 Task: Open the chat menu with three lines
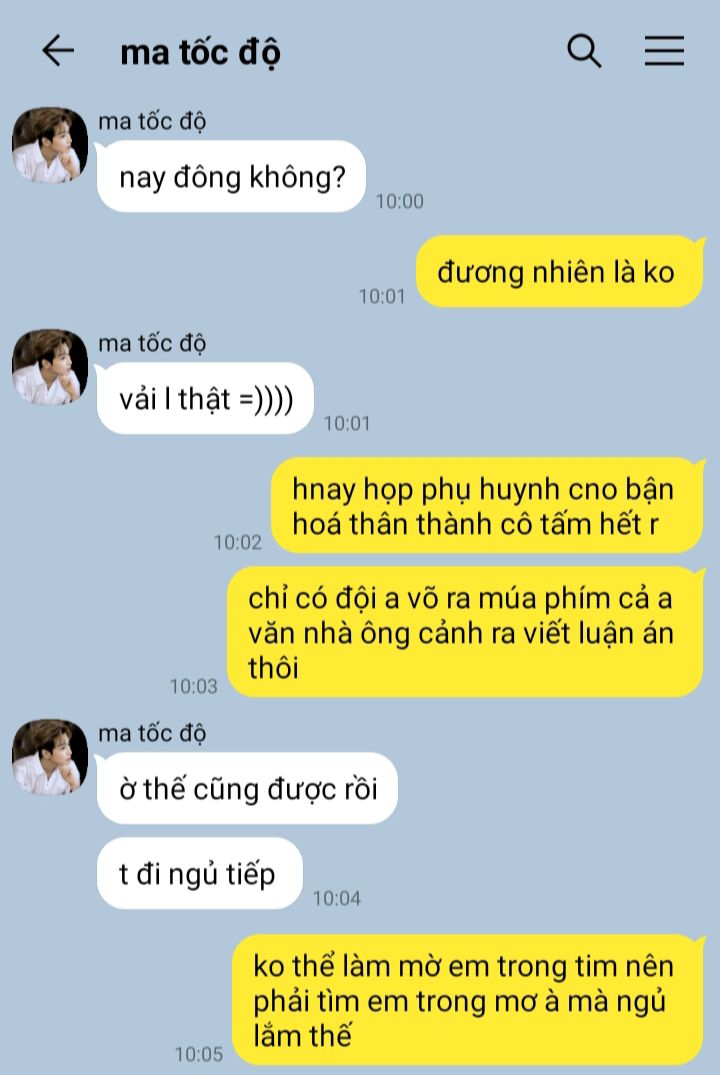(664, 51)
